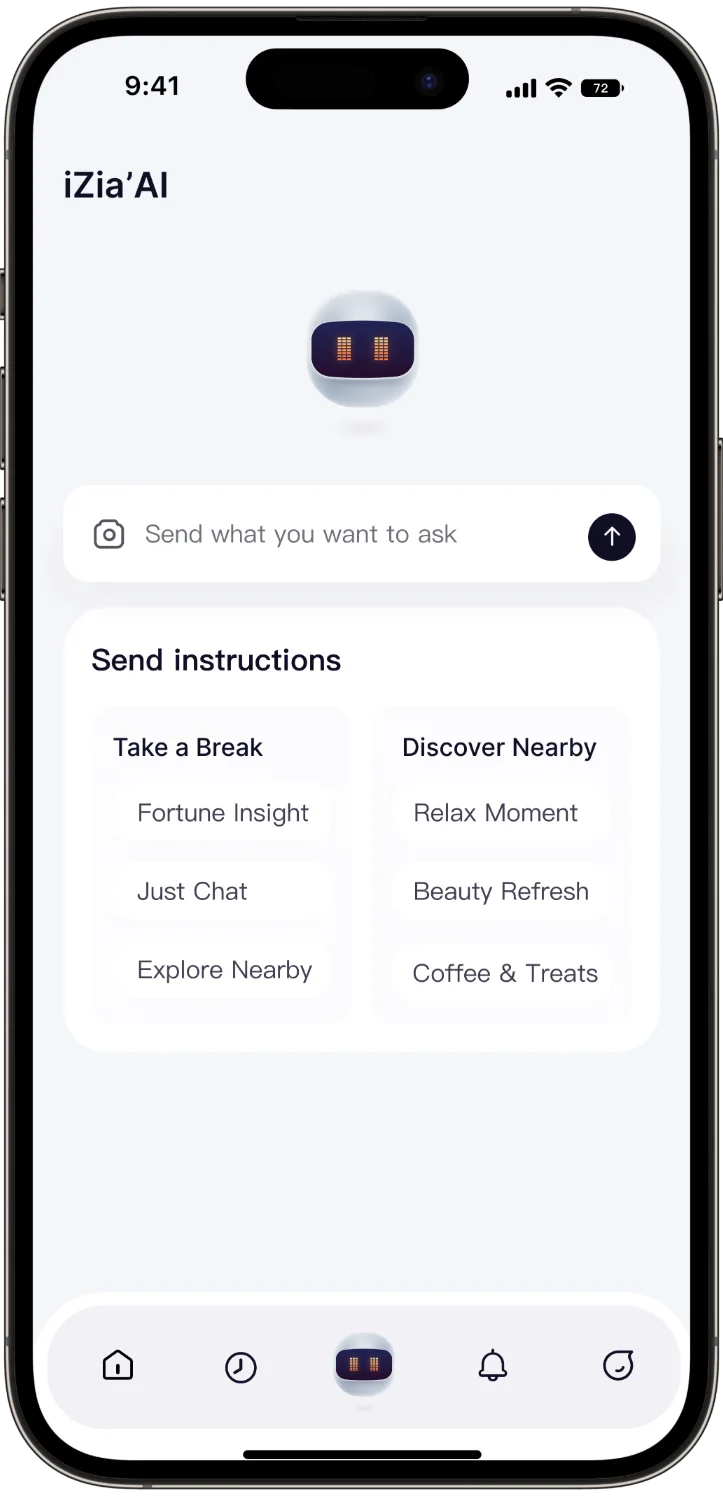Tap the camera icon in the message box
The width and height of the screenshot is (723, 1496).
tap(109, 534)
